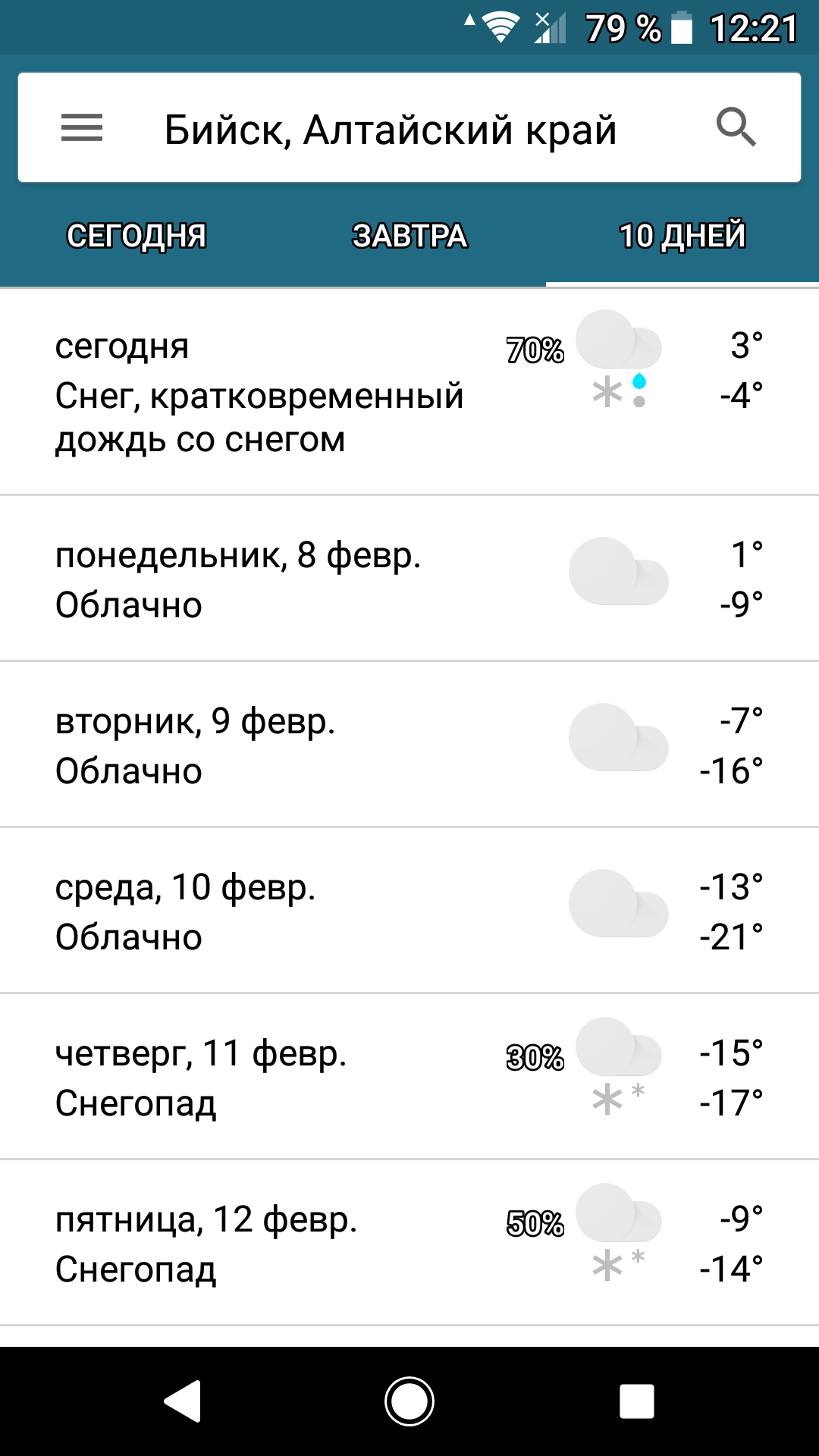This screenshot has width=819, height=1456.
Task: Open forecast for пятница, 12 февр.
Action: (x=409, y=1243)
